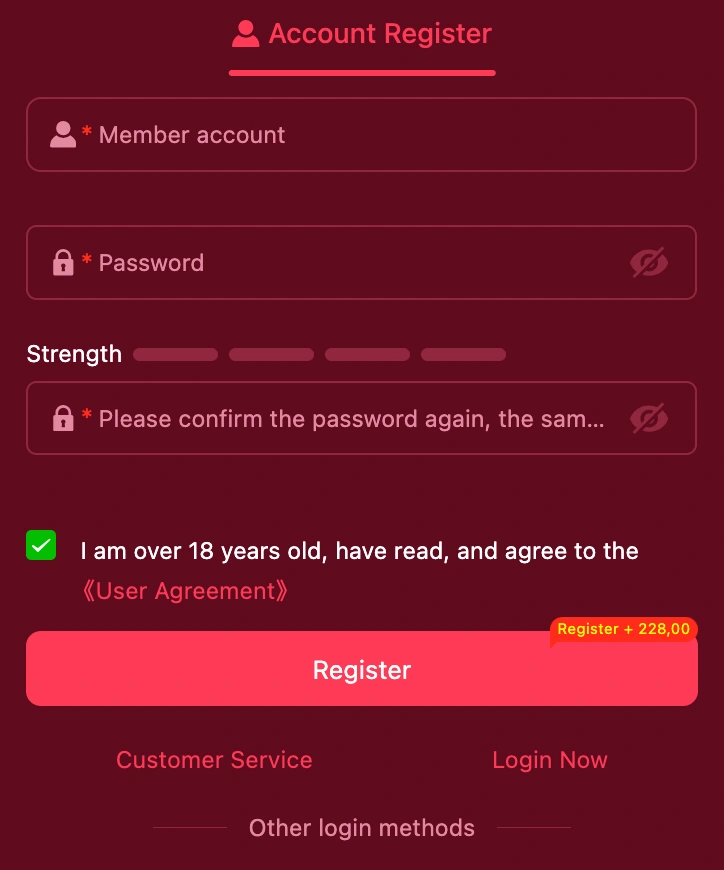
Task: Click the Other login methods heading
Action: pyautogui.click(x=361, y=828)
